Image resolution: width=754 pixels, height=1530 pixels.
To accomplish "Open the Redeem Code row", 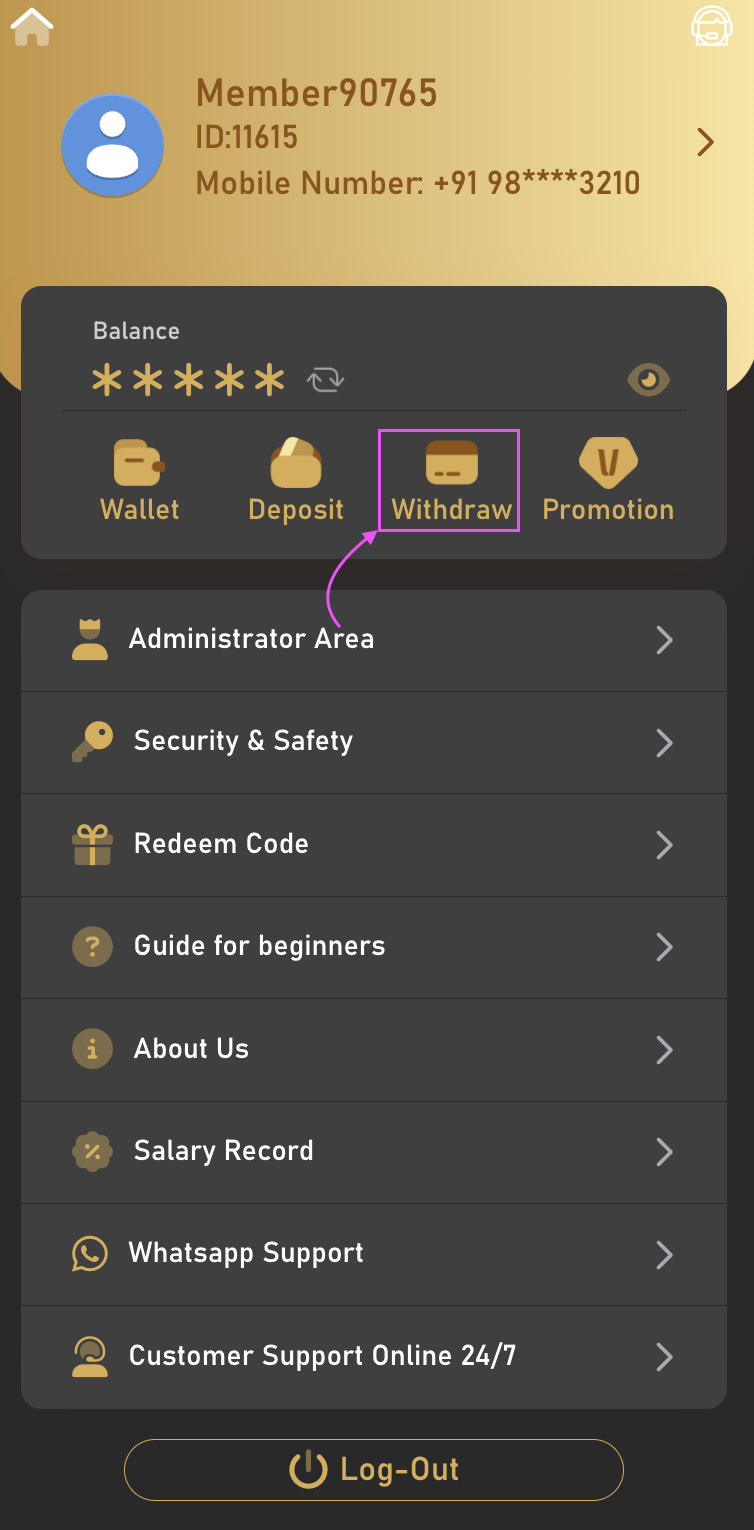I will click(x=373, y=845).
